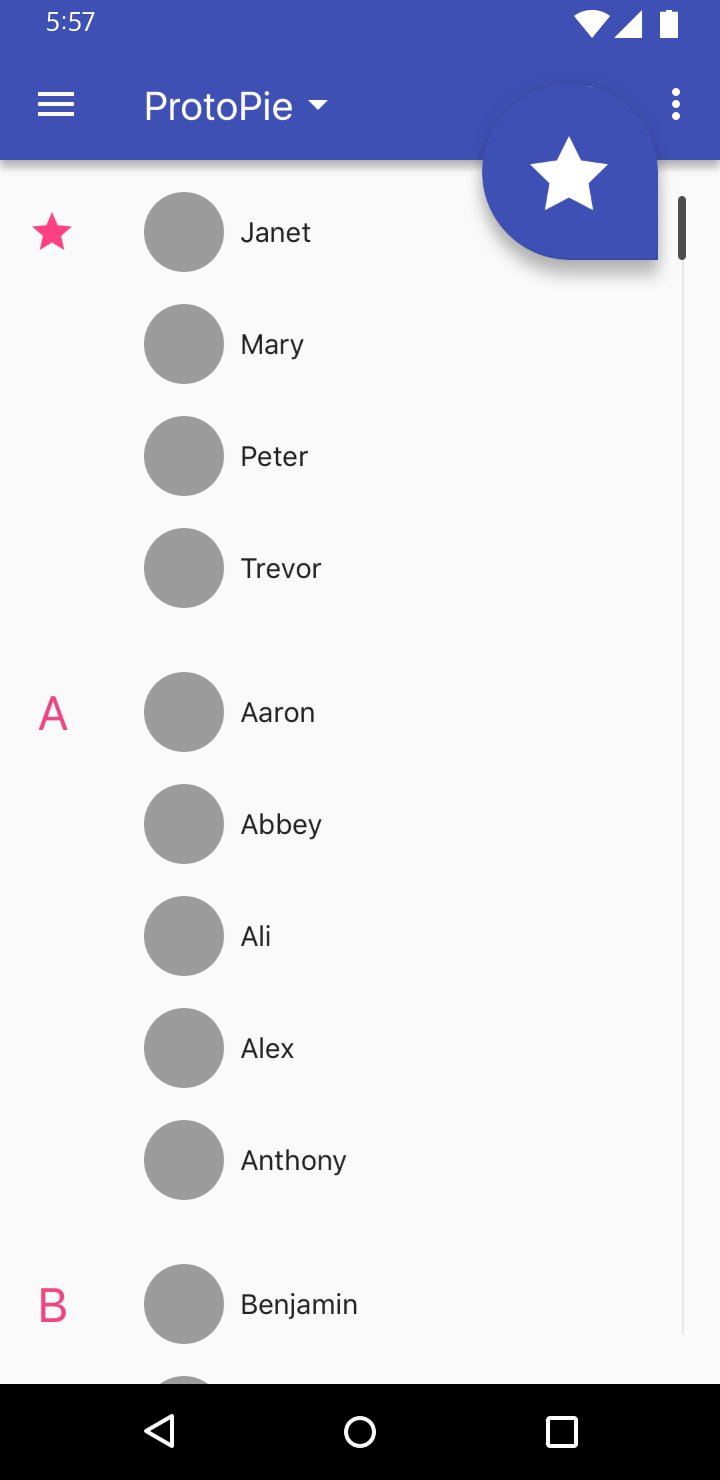Go back using the system back button
This screenshot has height=1480, width=720.
tap(160, 1431)
